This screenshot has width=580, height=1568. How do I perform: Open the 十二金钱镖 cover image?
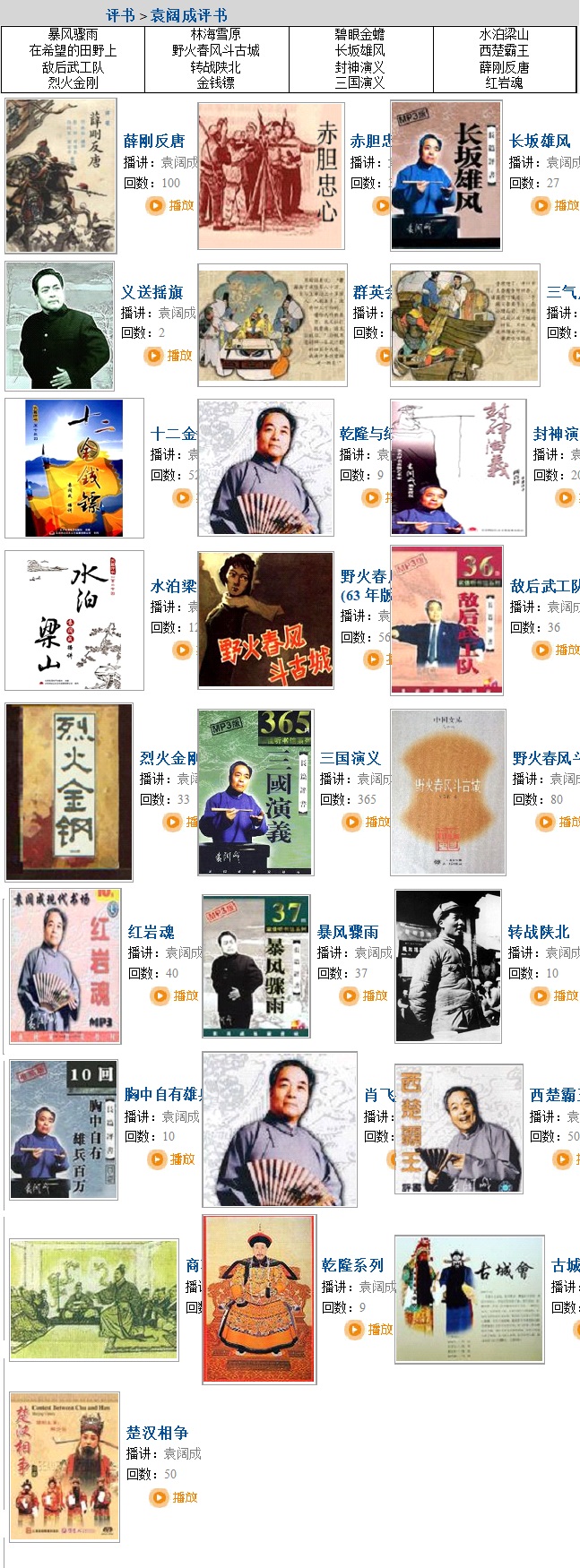[74, 468]
